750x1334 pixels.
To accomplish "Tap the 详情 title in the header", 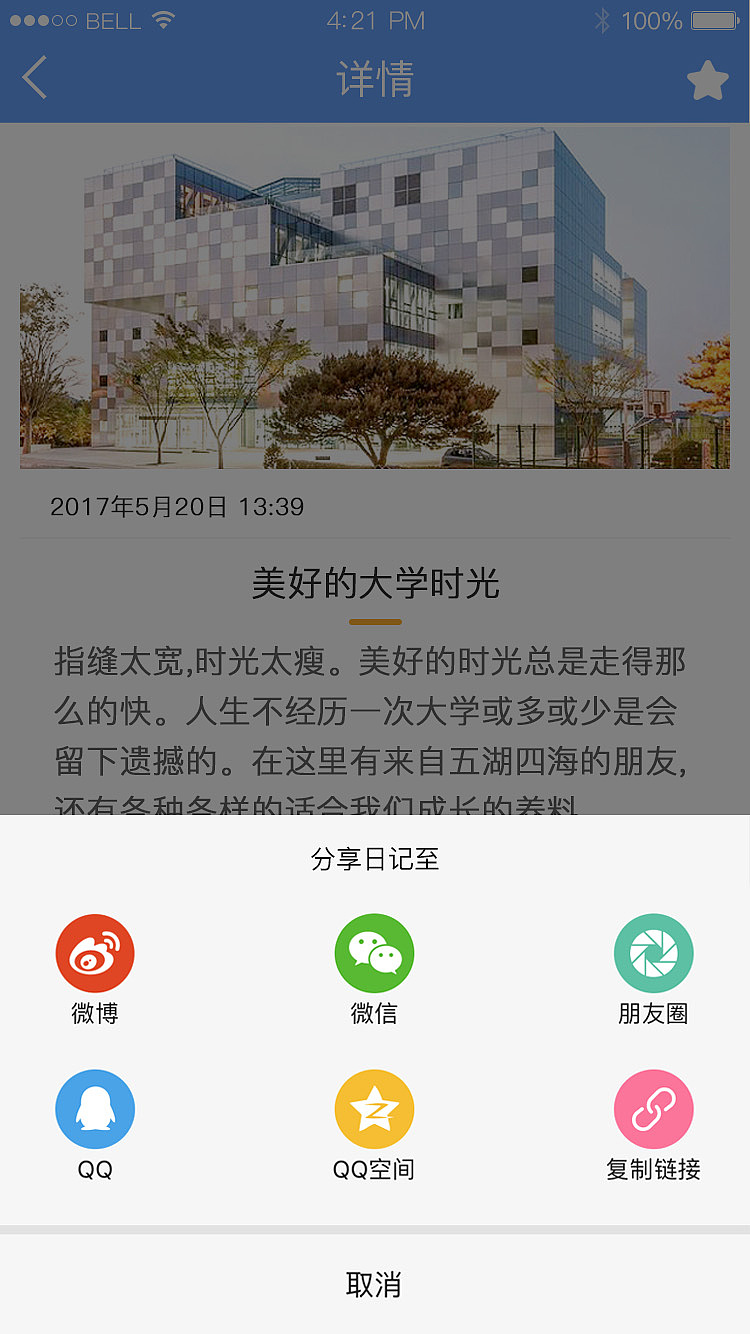I will [374, 81].
